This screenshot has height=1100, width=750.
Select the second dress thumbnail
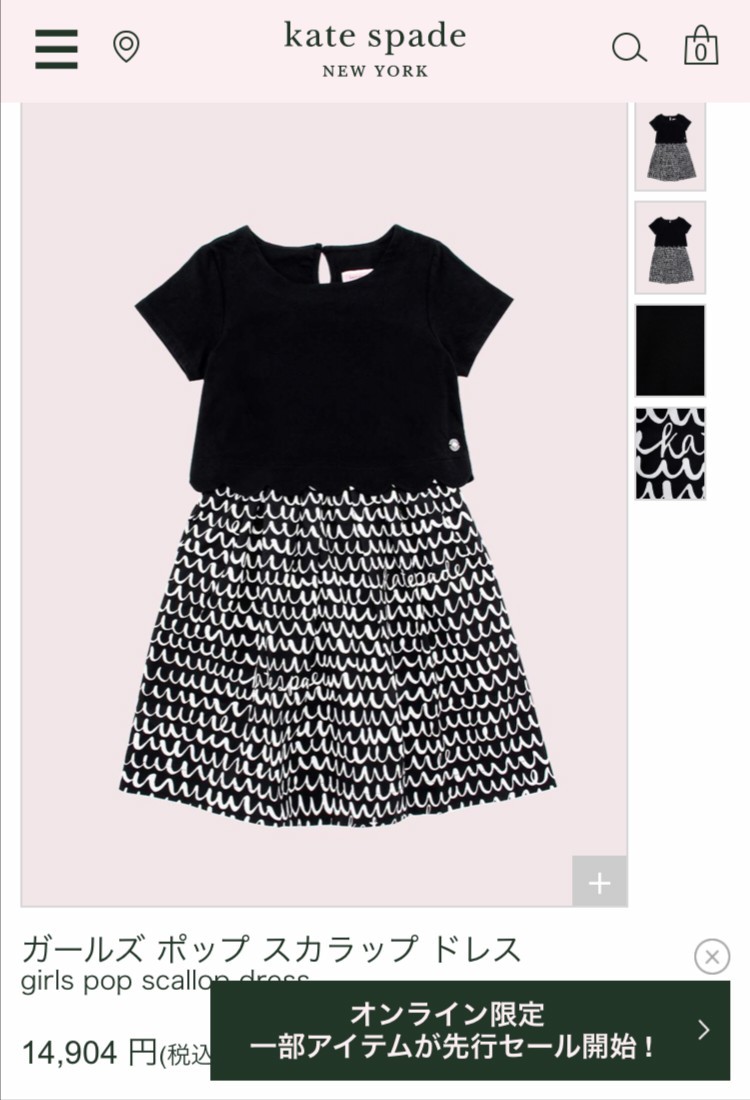click(x=670, y=247)
